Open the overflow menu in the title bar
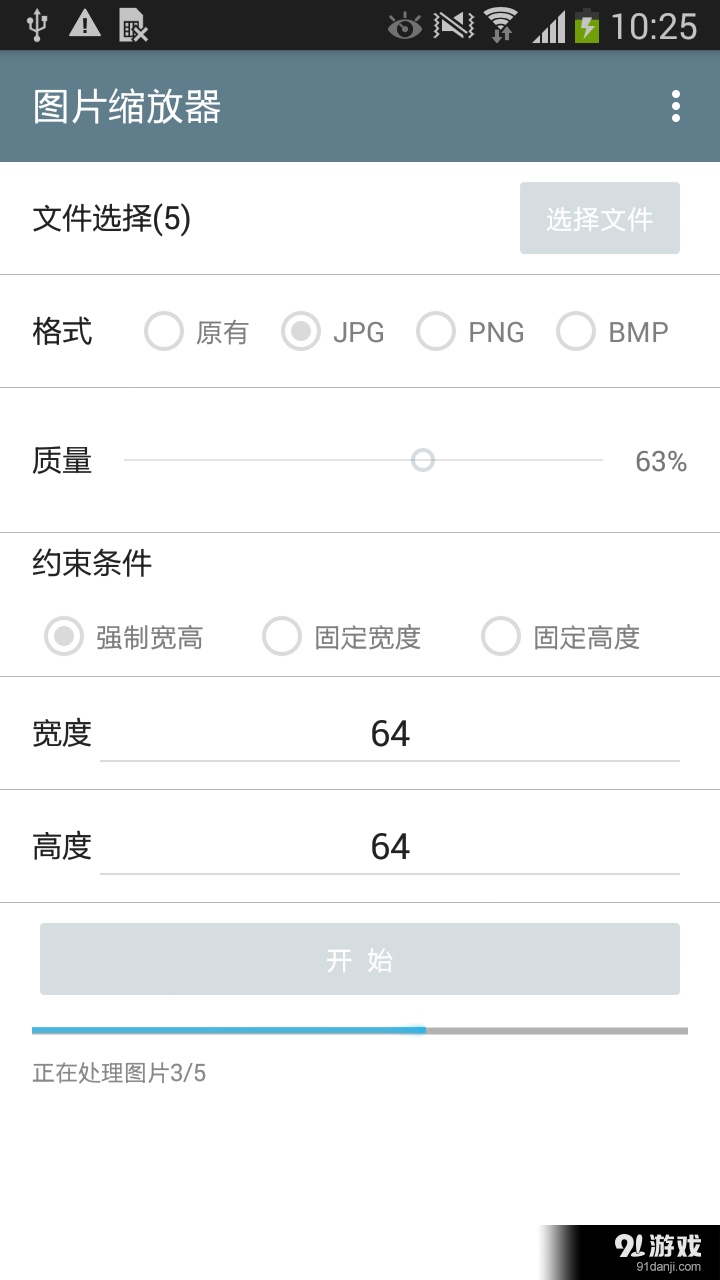This screenshot has height=1280, width=720. (675, 105)
